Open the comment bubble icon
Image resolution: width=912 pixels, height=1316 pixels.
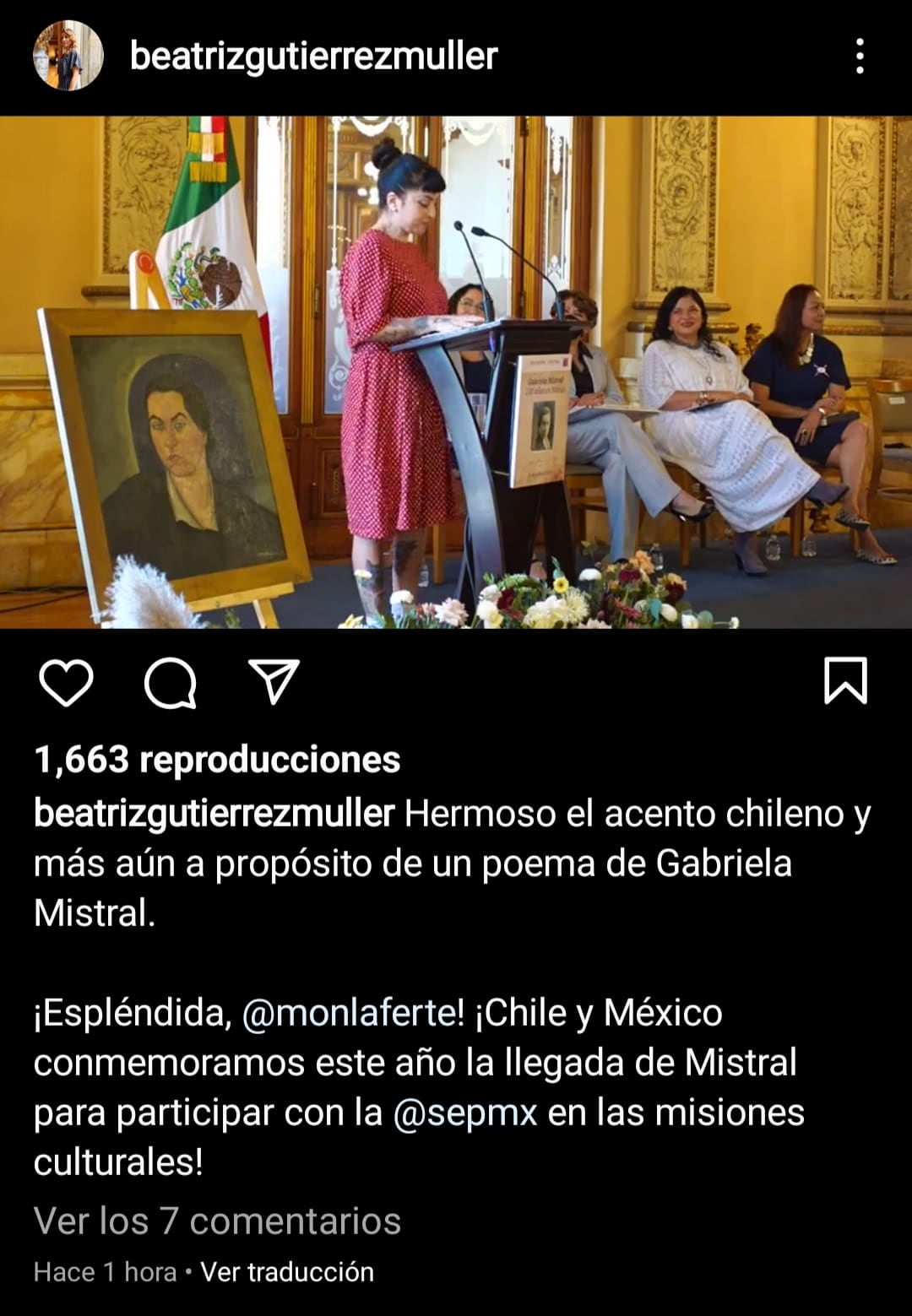point(170,682)
